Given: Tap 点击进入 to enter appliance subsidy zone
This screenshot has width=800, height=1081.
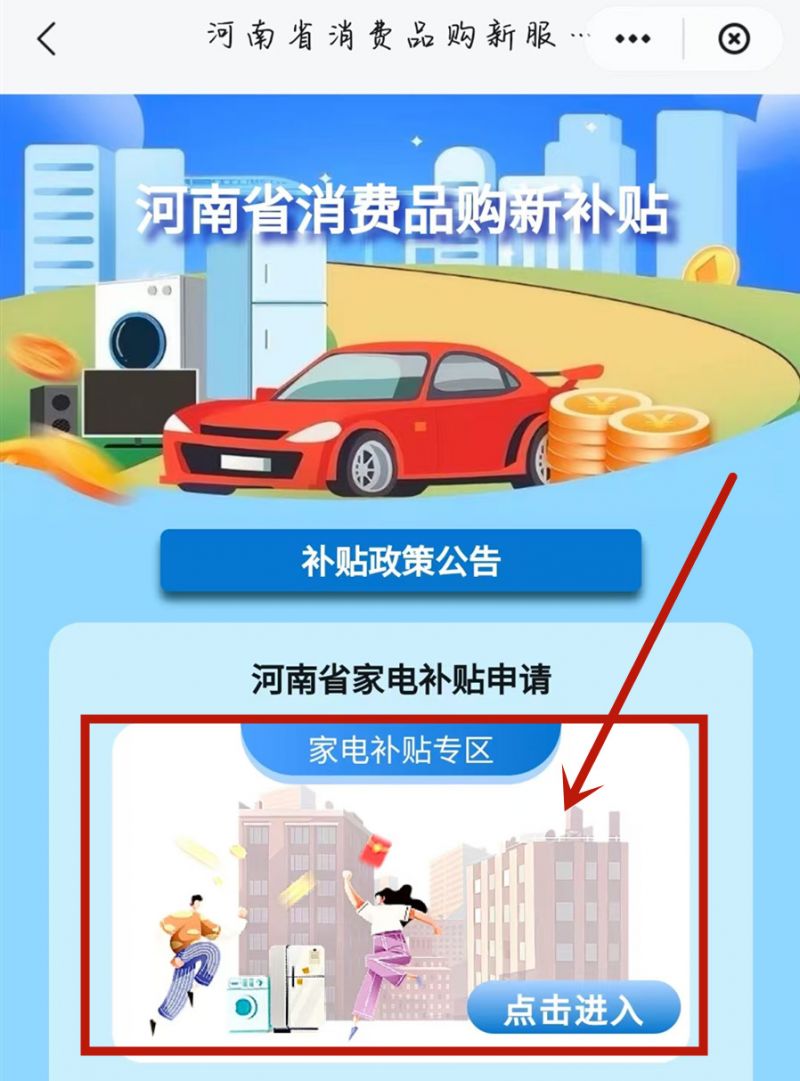Looking at the screenshot, I should click(573, 1009).
